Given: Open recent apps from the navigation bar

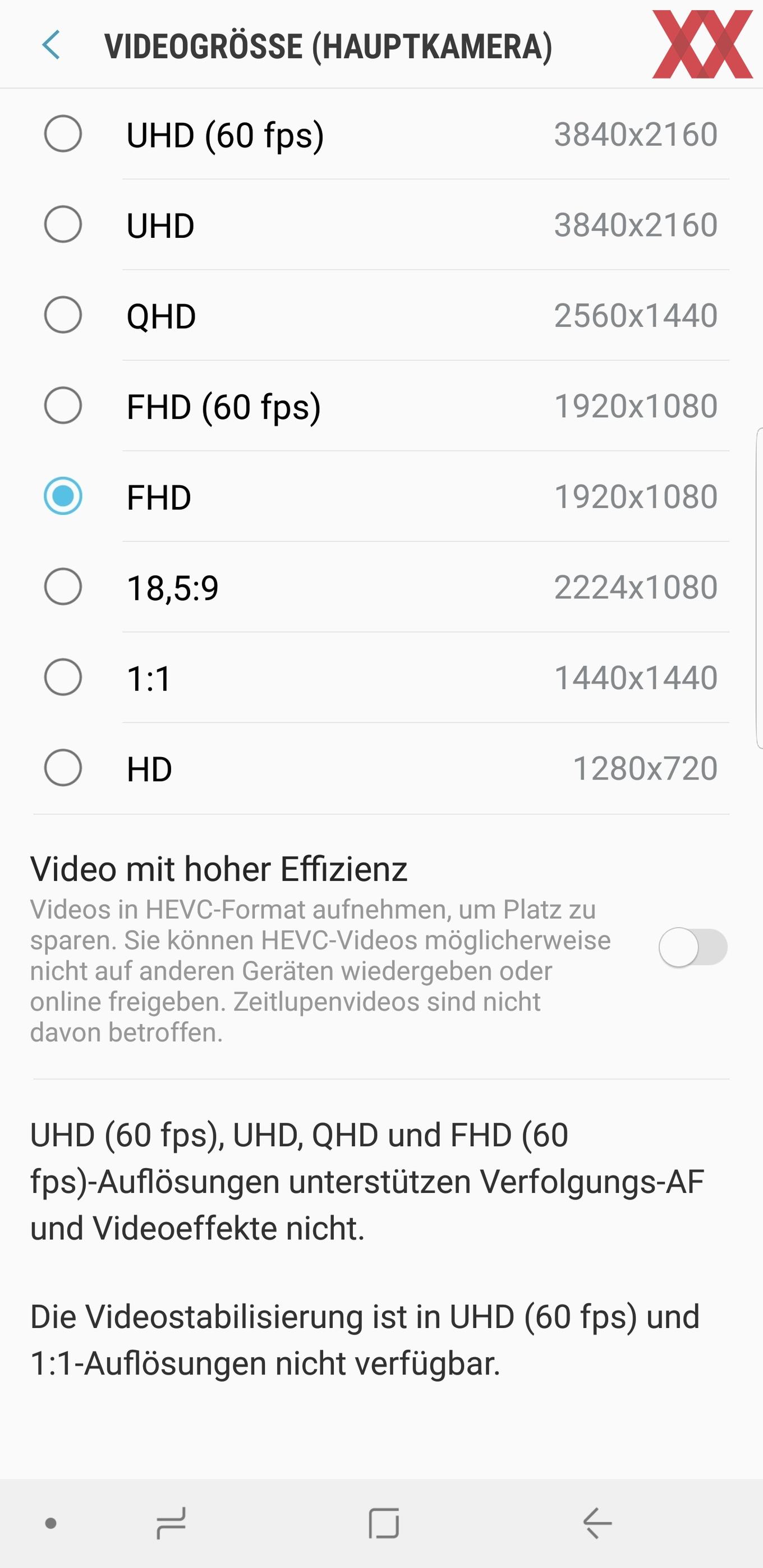Looking at the screenshot, I should 171,1524.
